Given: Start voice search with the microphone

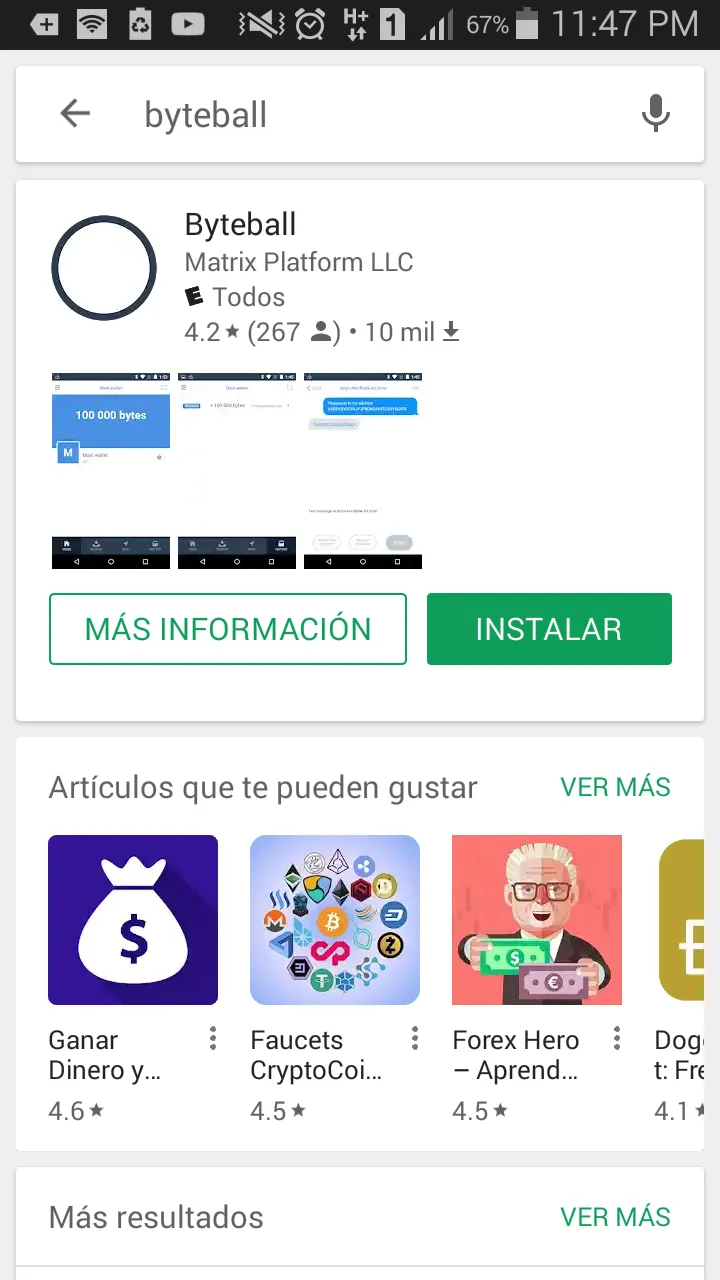Looking at the screenshot, I should (656, 114).
